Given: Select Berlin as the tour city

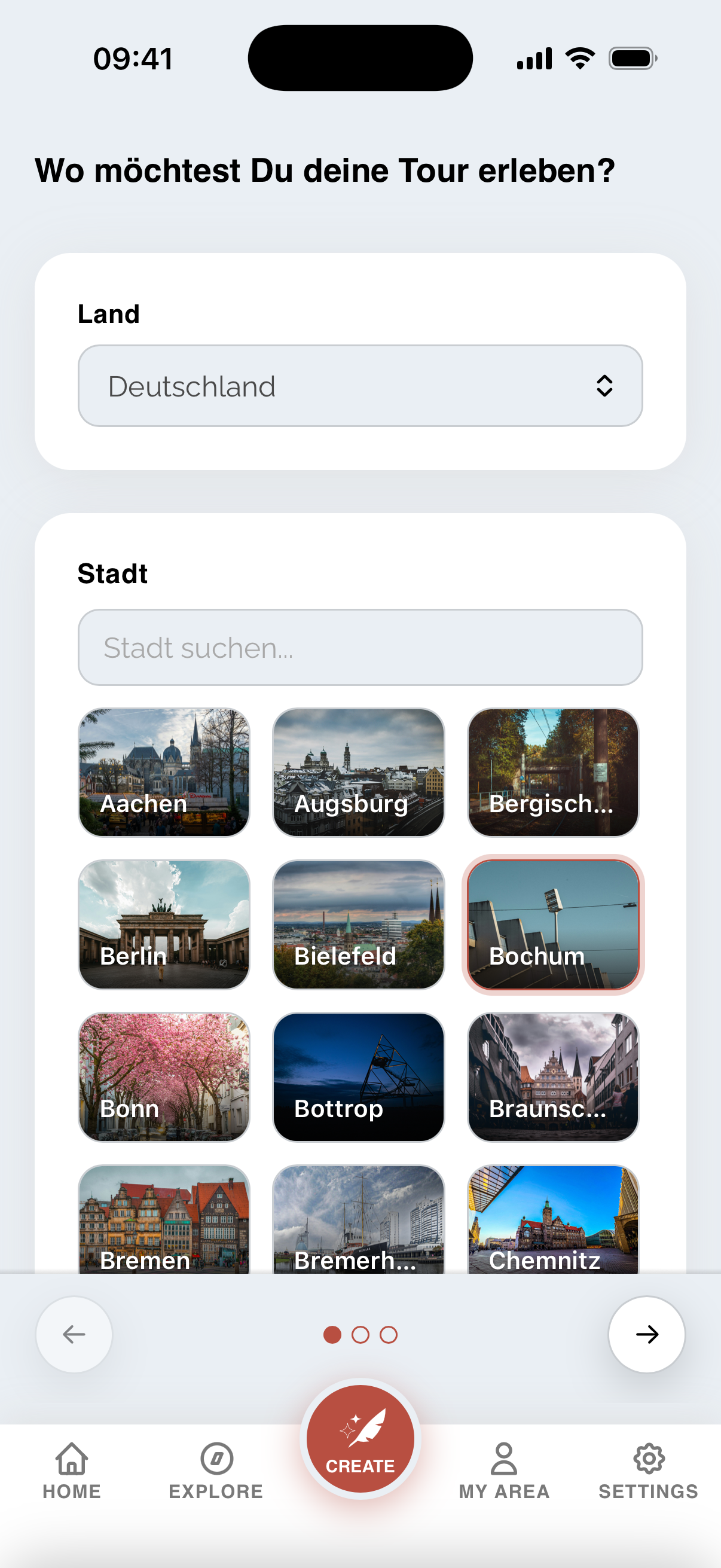Looking at the screenshot, I should pos(164,924).
